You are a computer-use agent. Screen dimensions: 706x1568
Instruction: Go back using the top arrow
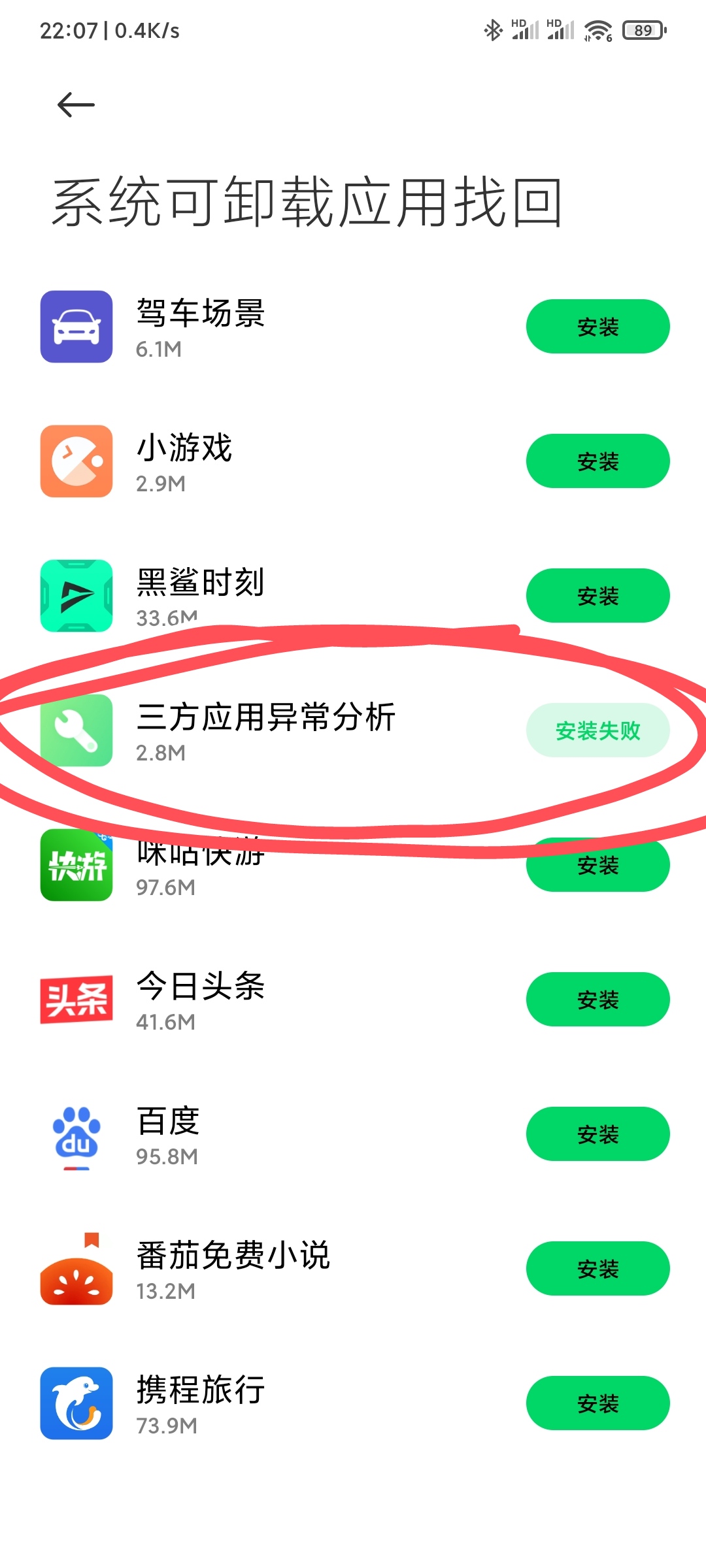[x=76, y=105]
